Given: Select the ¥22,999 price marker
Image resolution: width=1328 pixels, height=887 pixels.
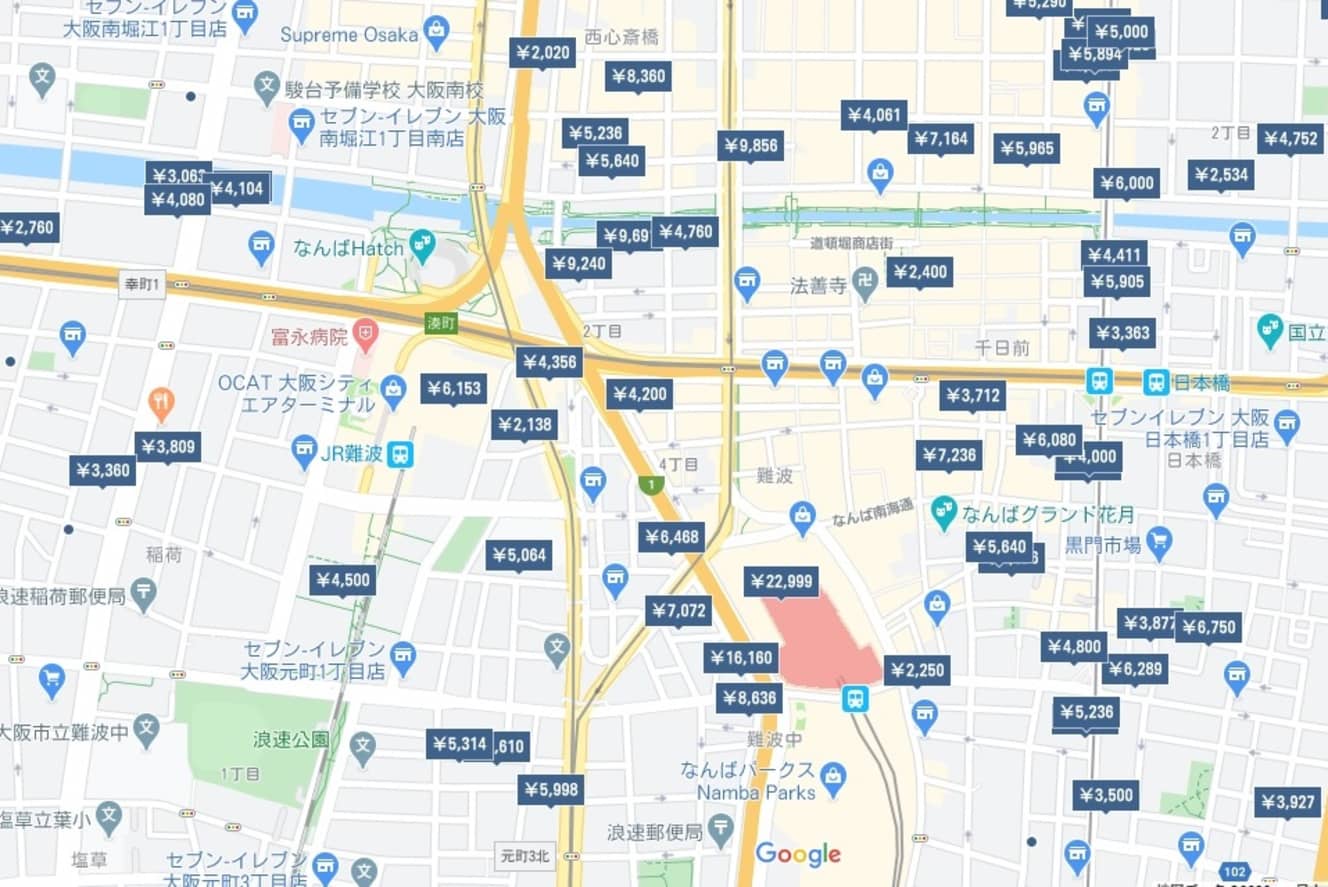Looking at the screenshot, I should 782,581.
